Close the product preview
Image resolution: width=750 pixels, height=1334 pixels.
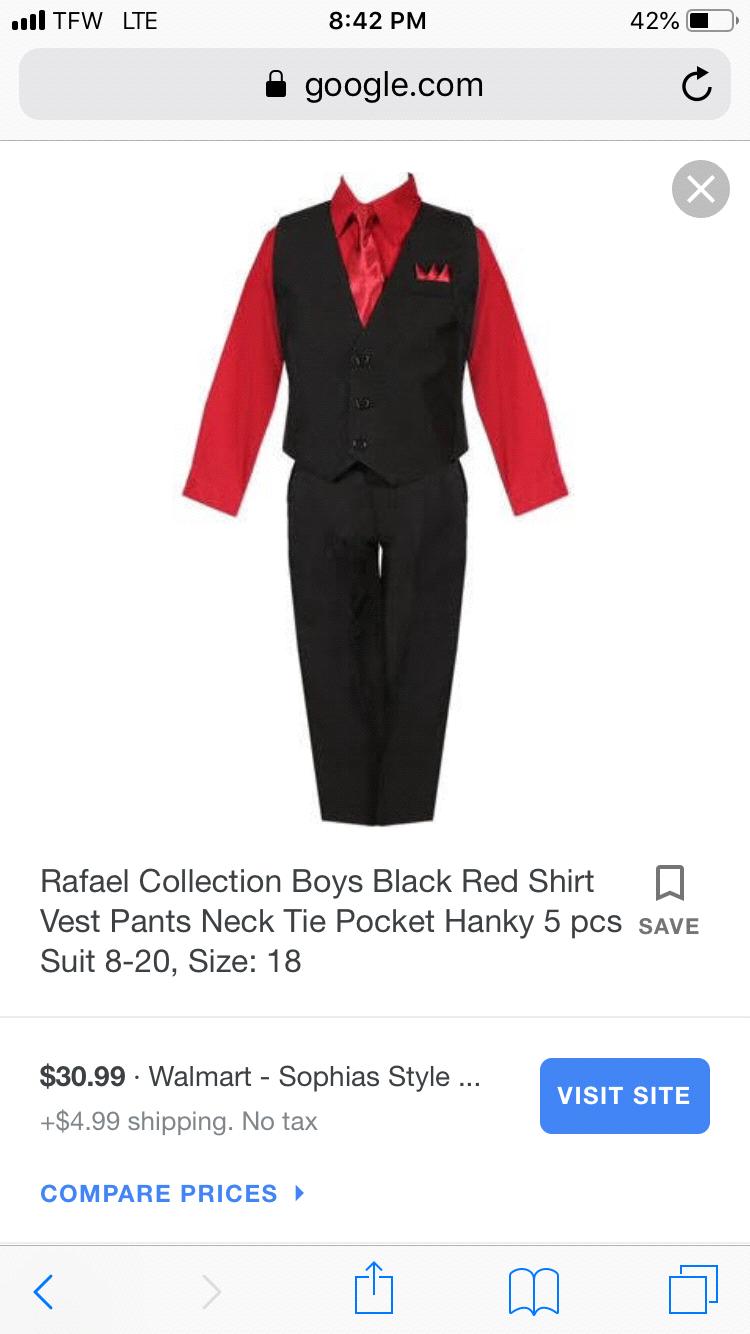(700, 189)
